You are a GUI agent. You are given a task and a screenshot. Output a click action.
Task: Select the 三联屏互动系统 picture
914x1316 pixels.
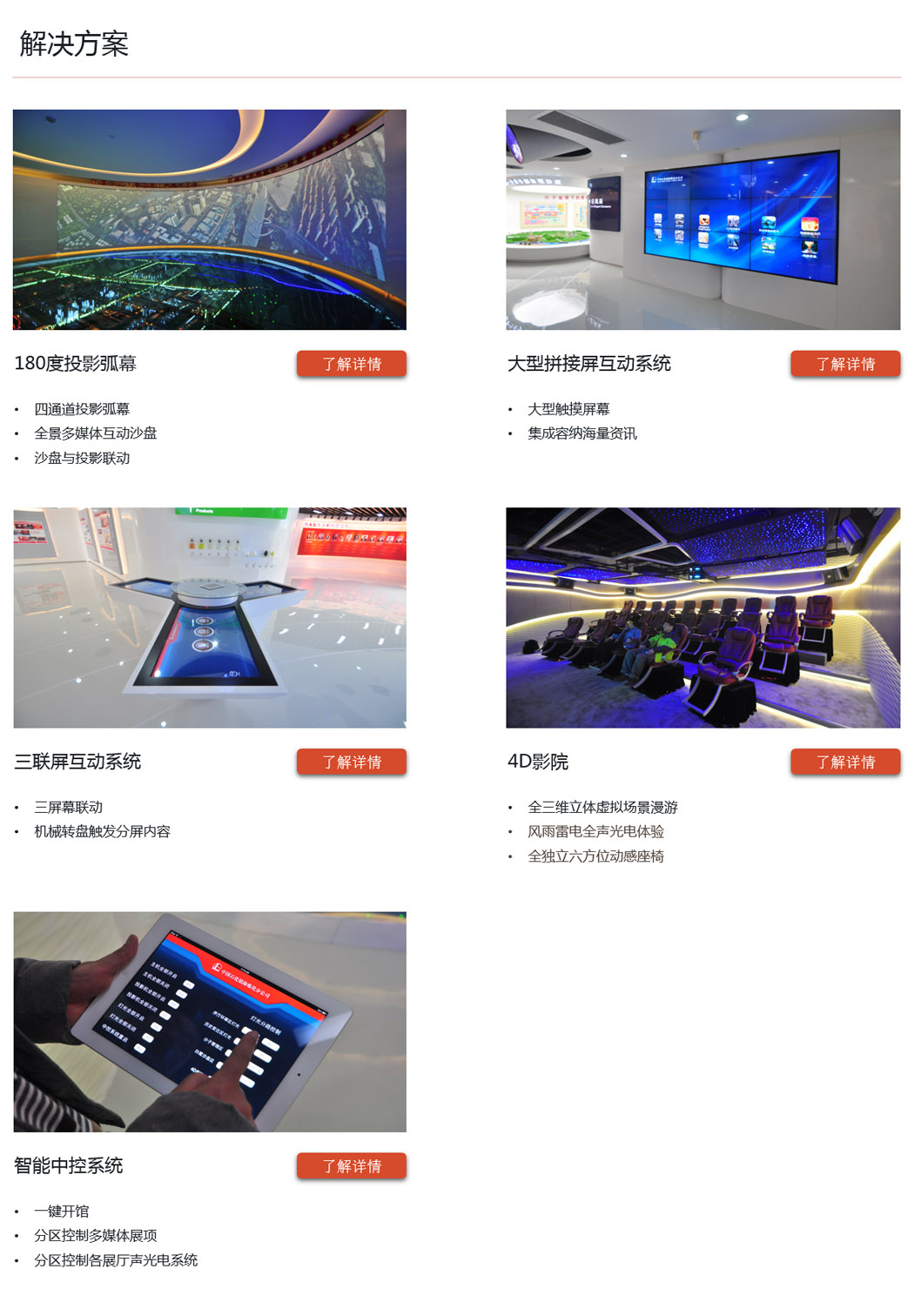tap(210, 617)
